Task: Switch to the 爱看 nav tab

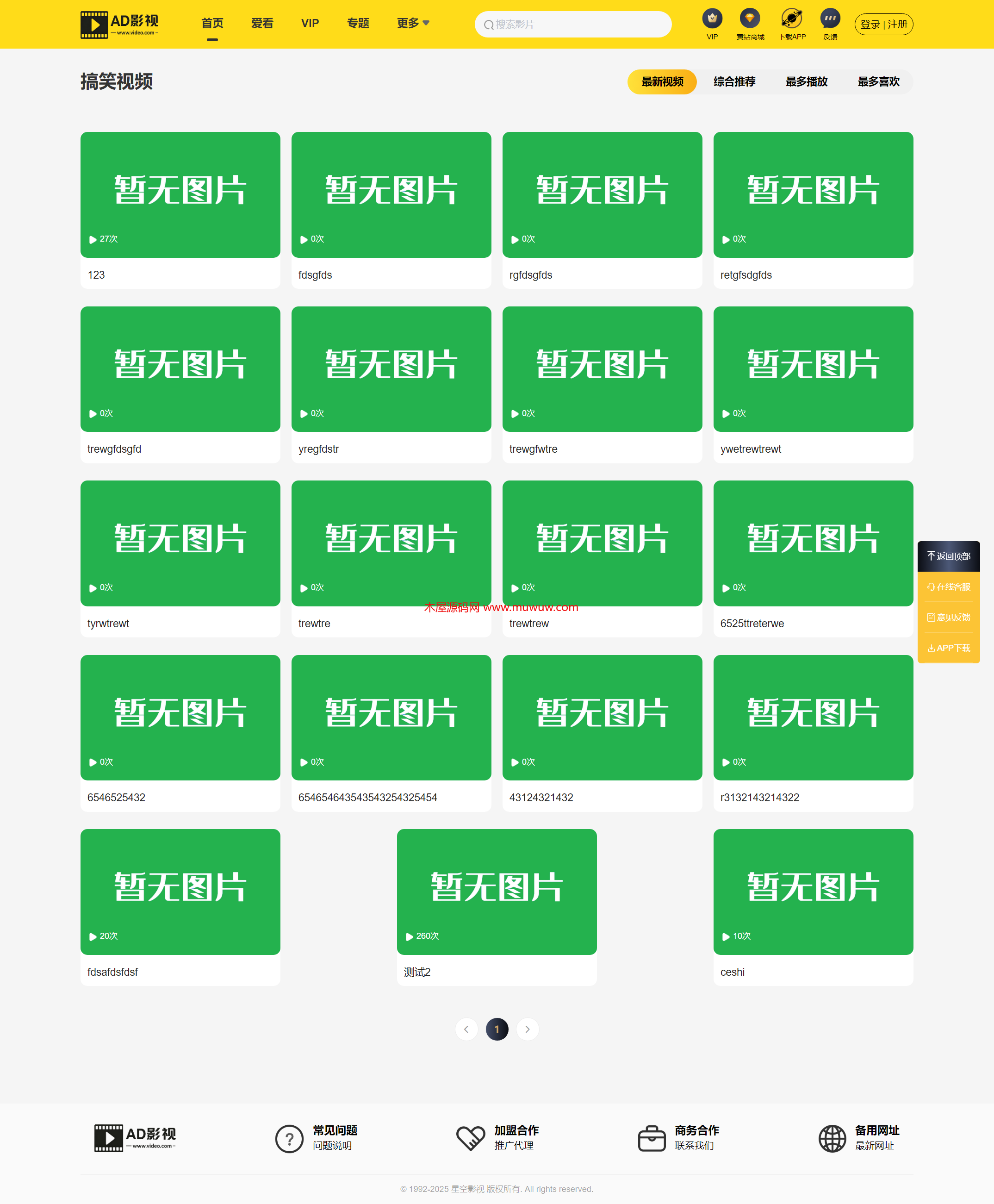Action: (261, 24)
